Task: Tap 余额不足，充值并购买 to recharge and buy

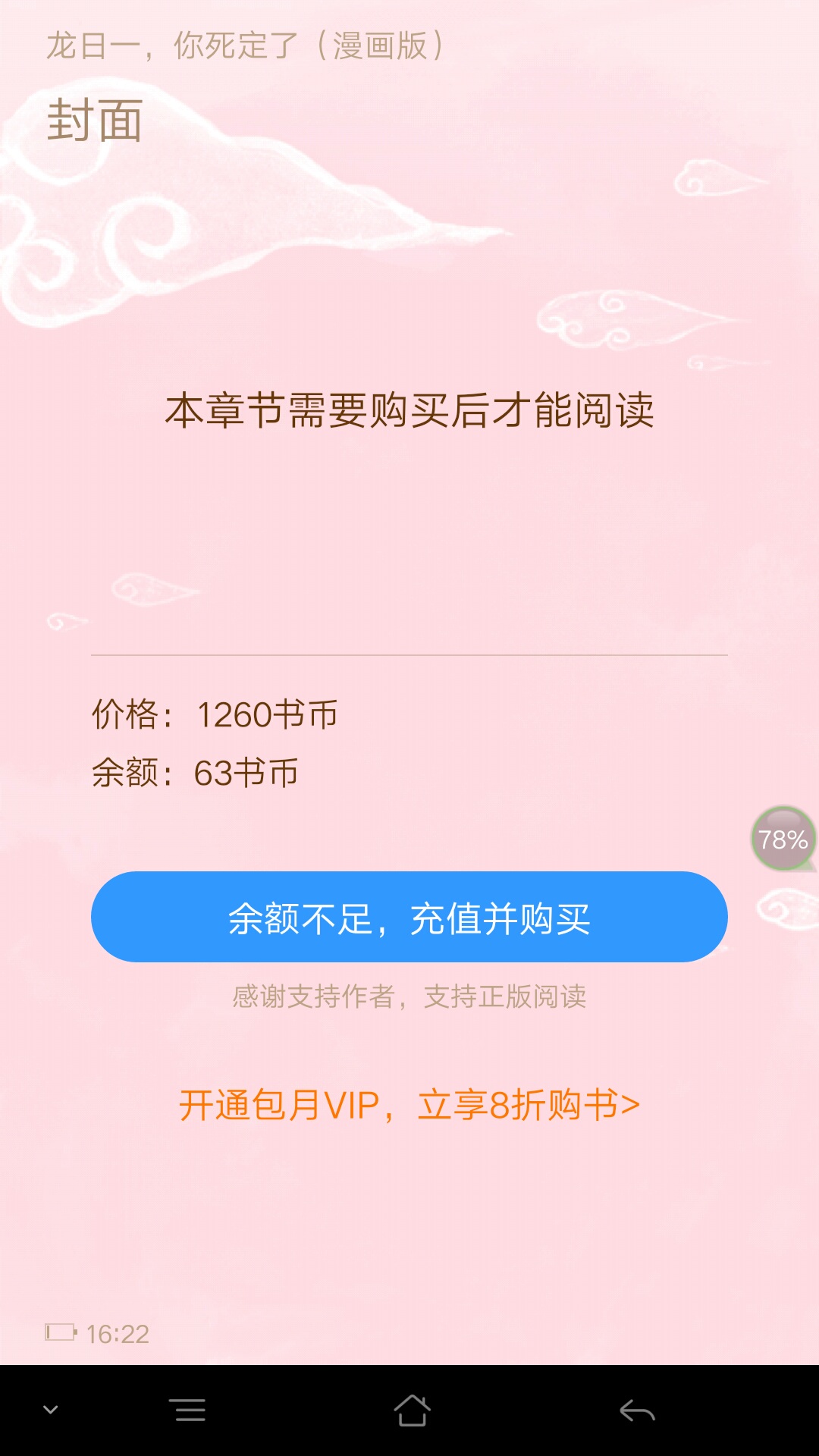Action: (409, 917)
